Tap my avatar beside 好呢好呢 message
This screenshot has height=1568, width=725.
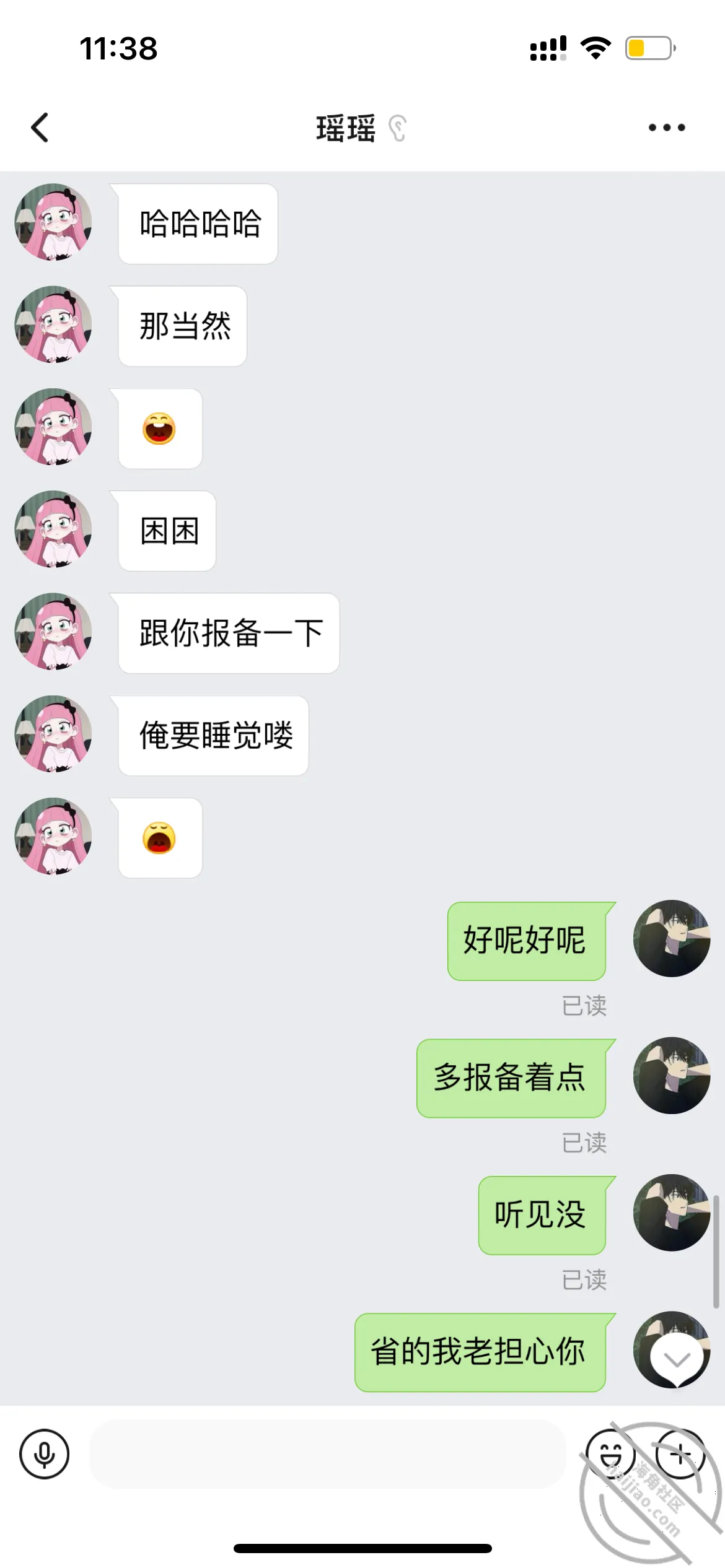tap(672, 938)
